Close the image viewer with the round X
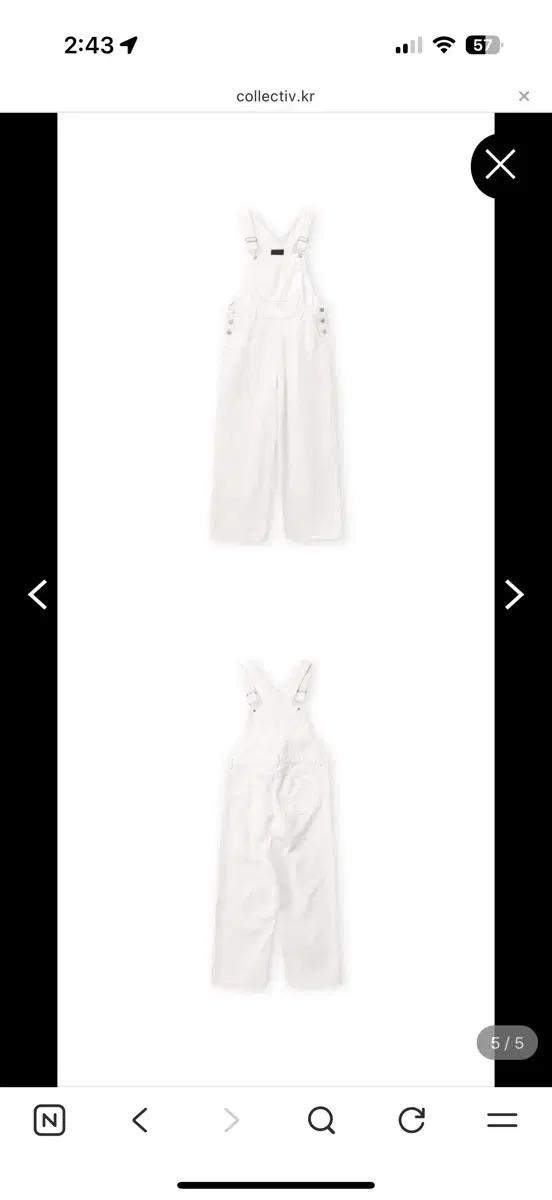The image size is (552, 1200). 500,165
